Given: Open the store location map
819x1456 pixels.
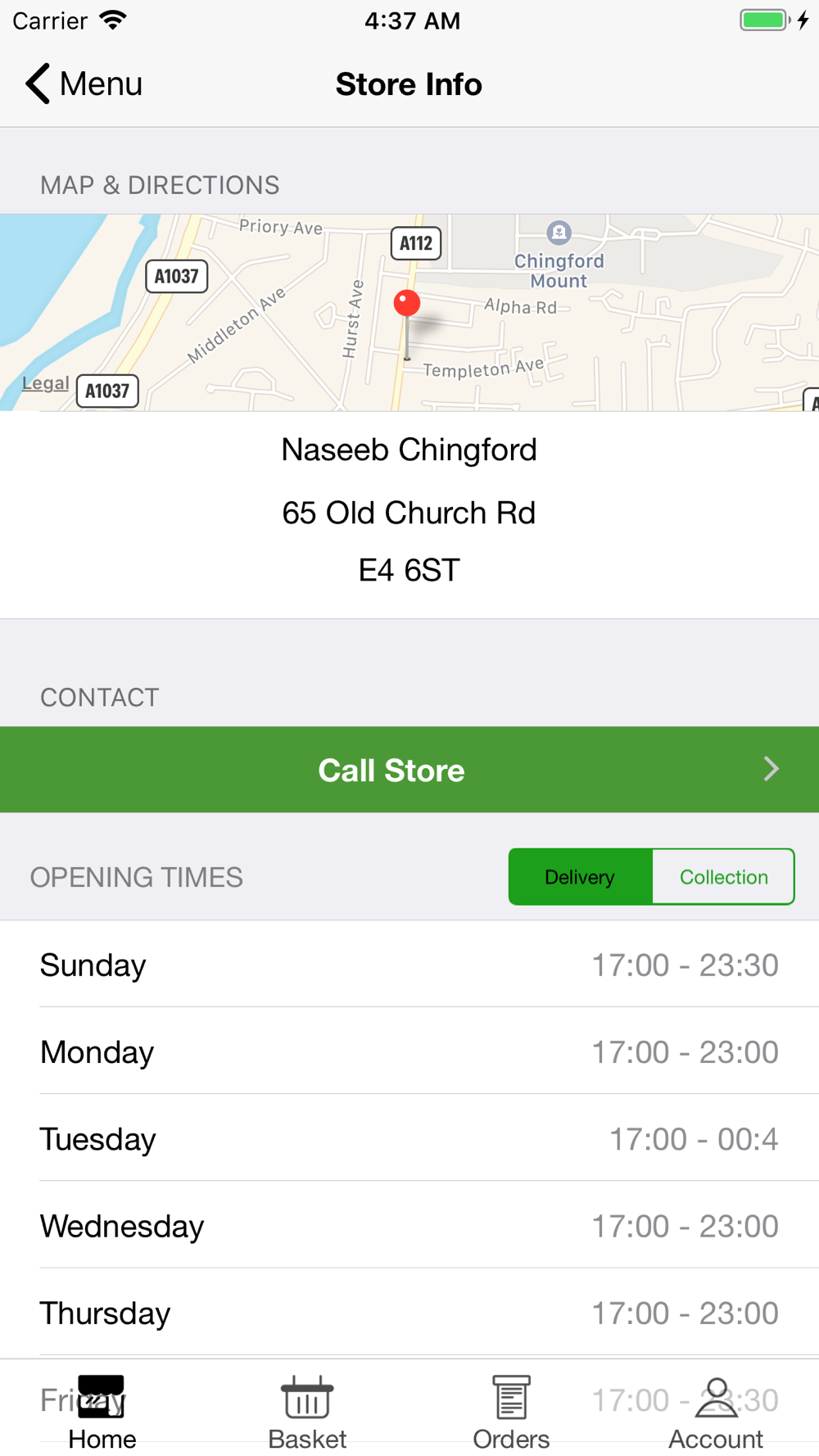Looking at the screenshot, I should tap(409, 312).
